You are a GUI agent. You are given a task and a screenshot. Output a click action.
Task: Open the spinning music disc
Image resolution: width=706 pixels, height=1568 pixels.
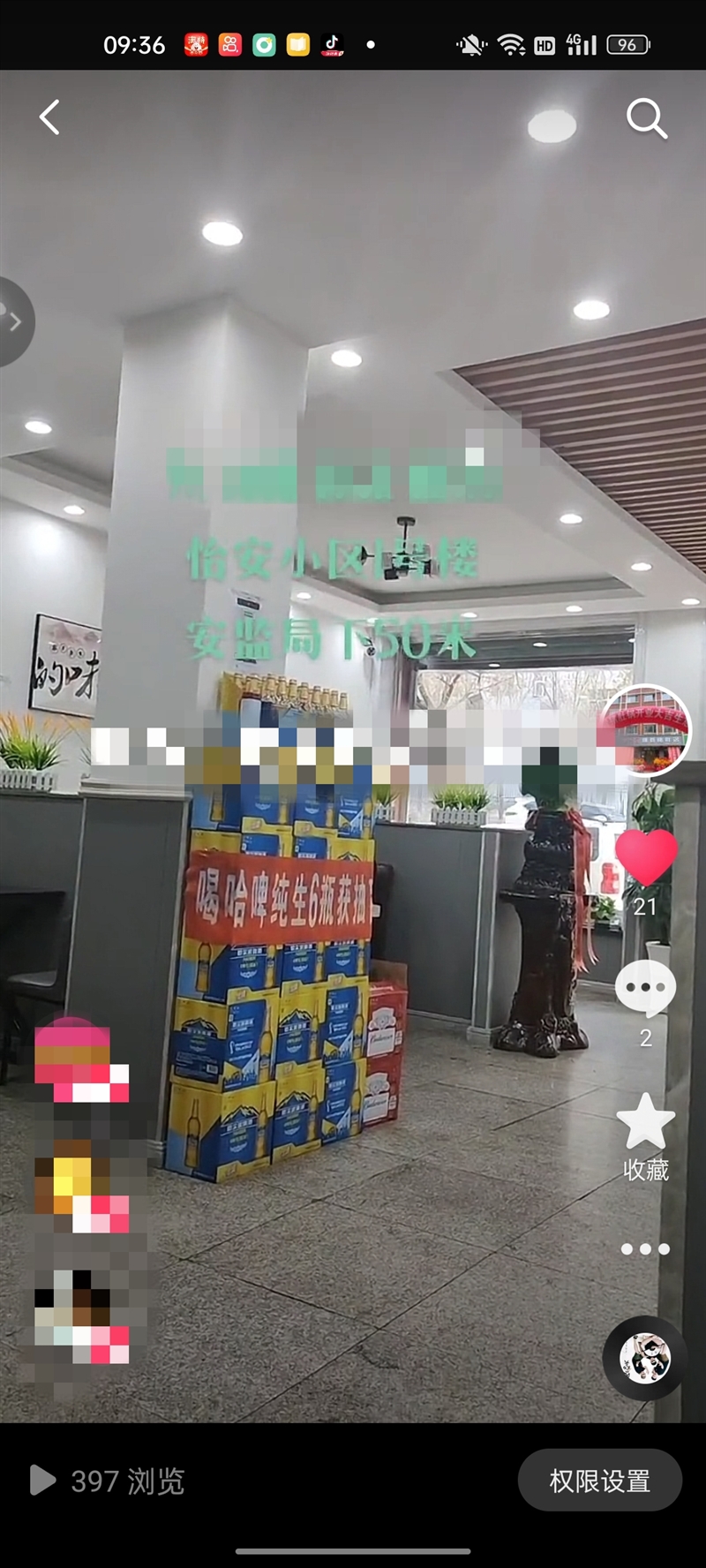[x=645, y=1358]
